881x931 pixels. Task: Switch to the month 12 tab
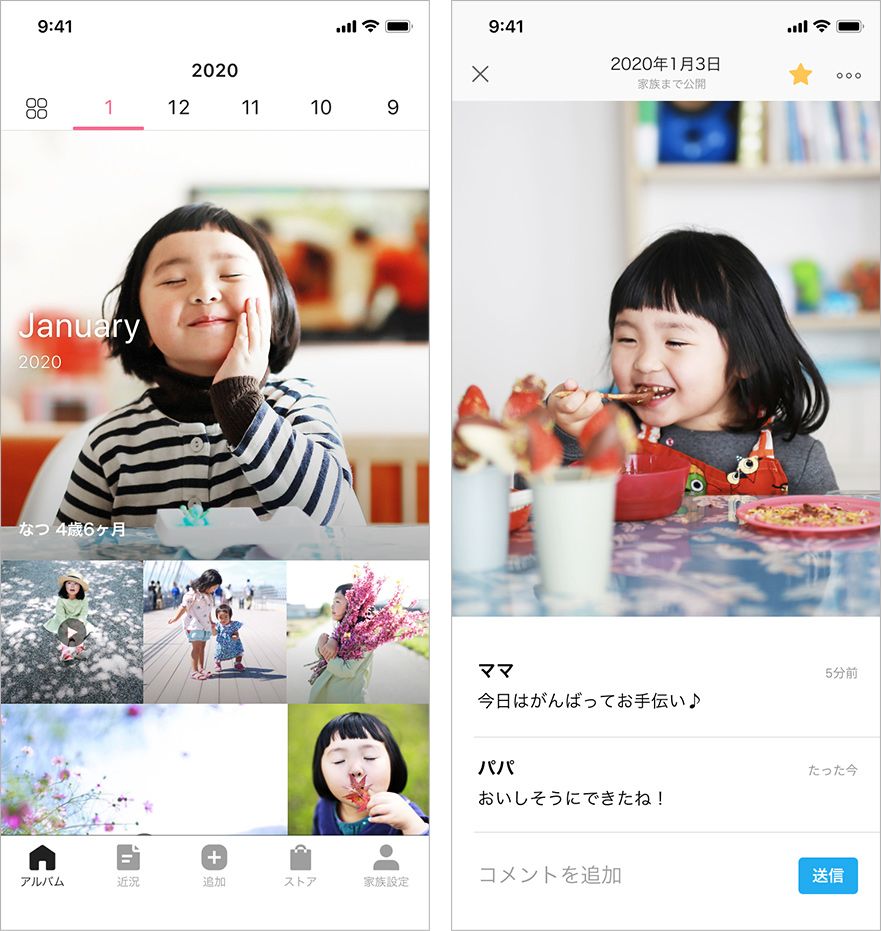[179, 108]
